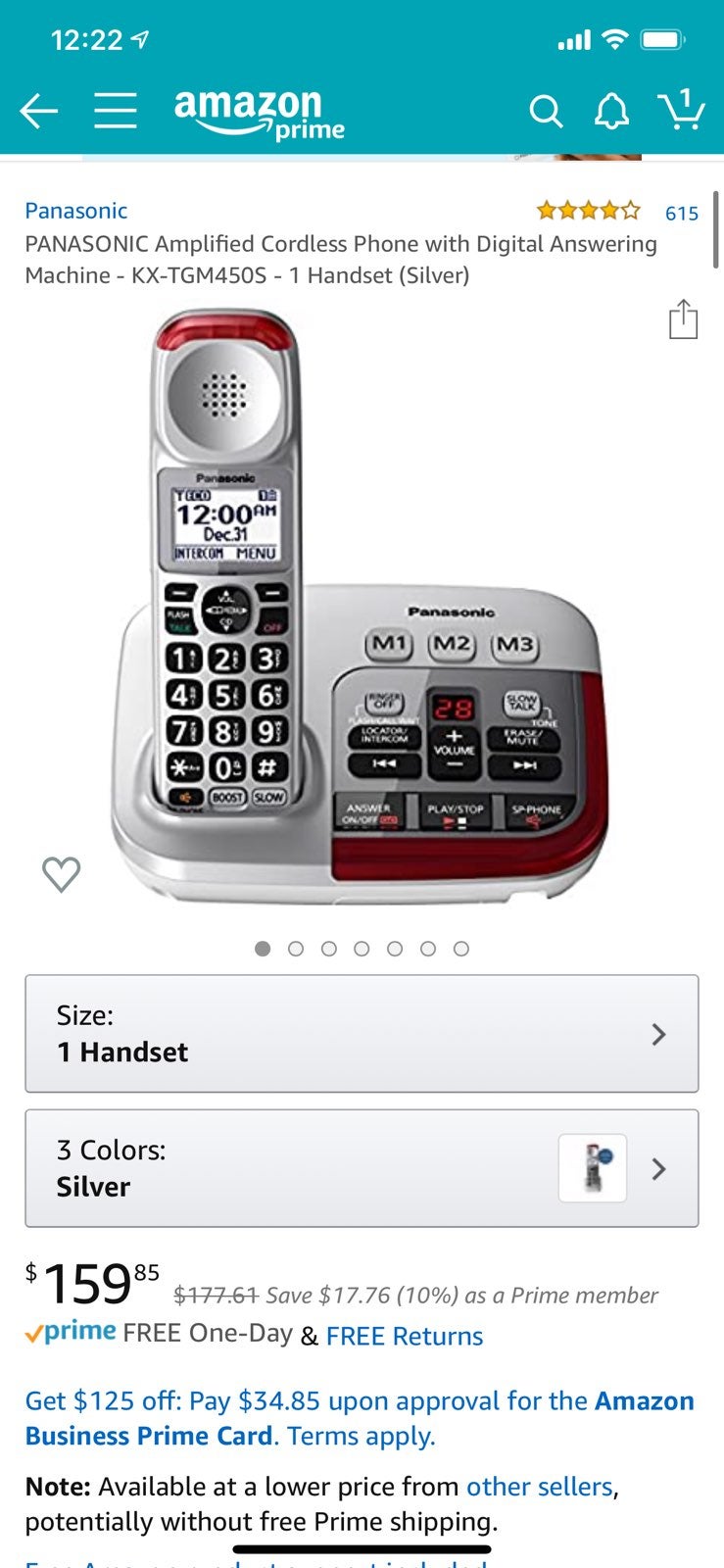The height and width of the screenshot is (1568, 724).
Task: Share this product
Action: pos(683,319)
